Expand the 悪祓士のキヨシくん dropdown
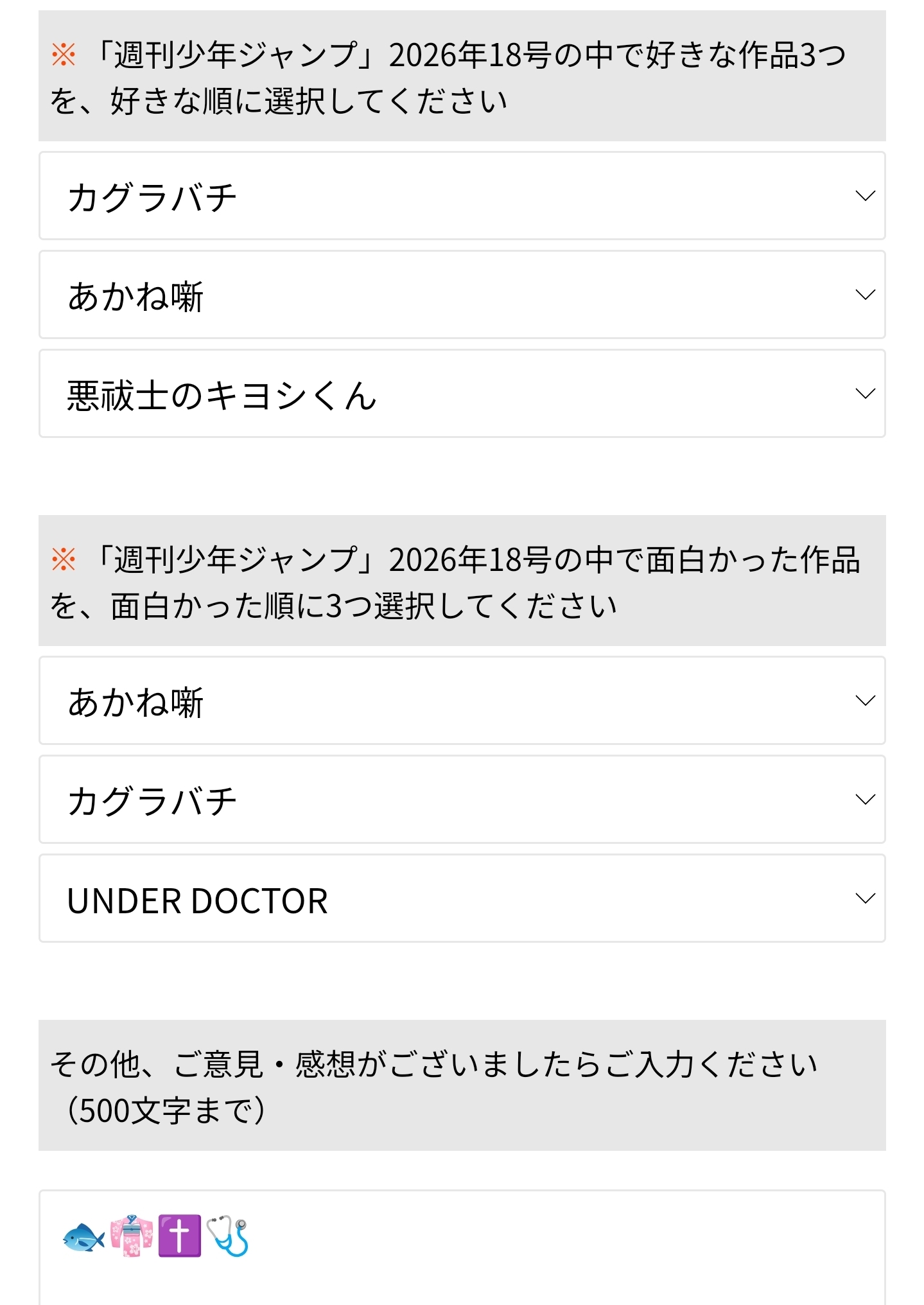 pyautogui.click(x=462, y=394)
